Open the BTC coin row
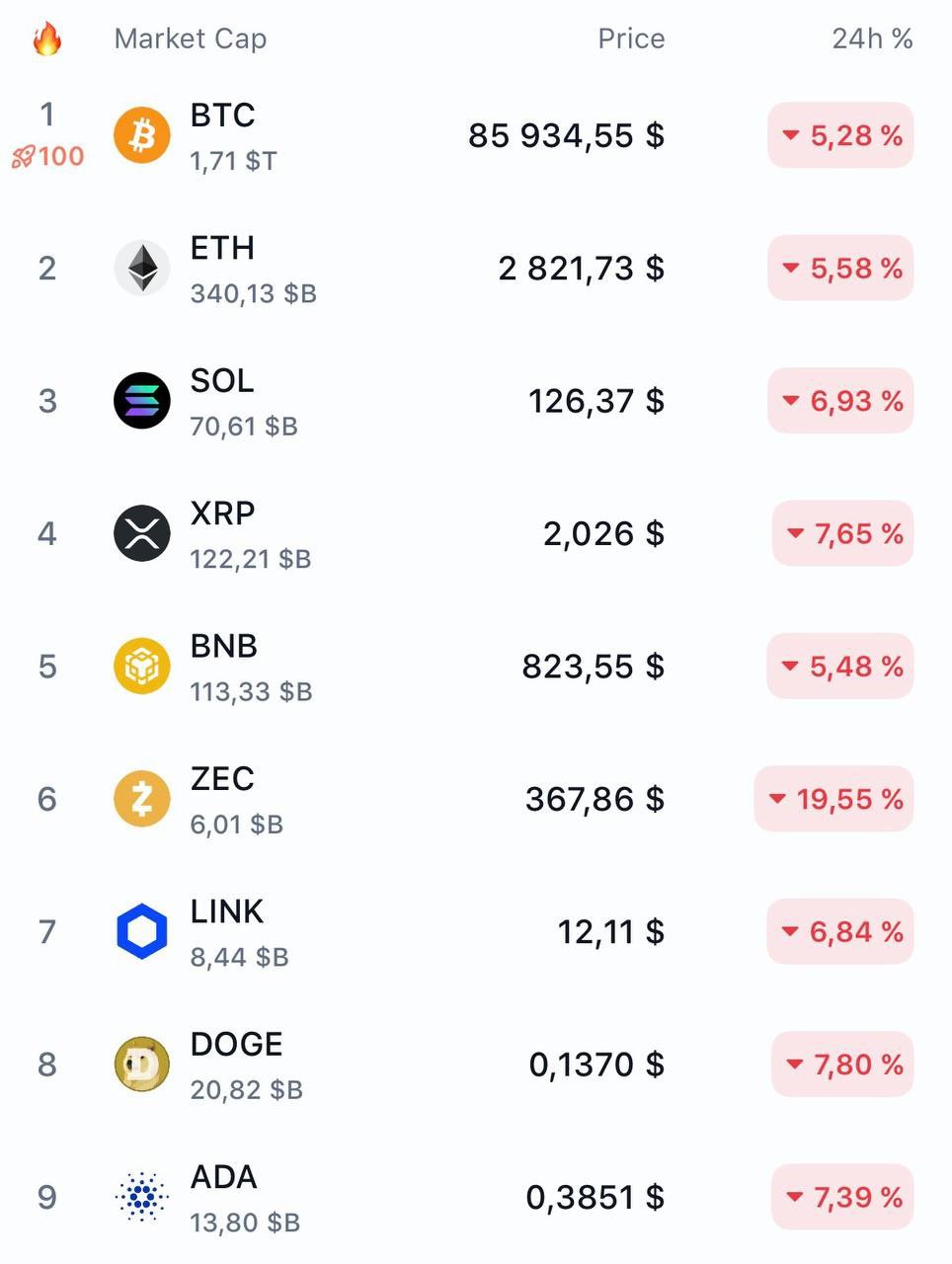 [x=223, y=135]
